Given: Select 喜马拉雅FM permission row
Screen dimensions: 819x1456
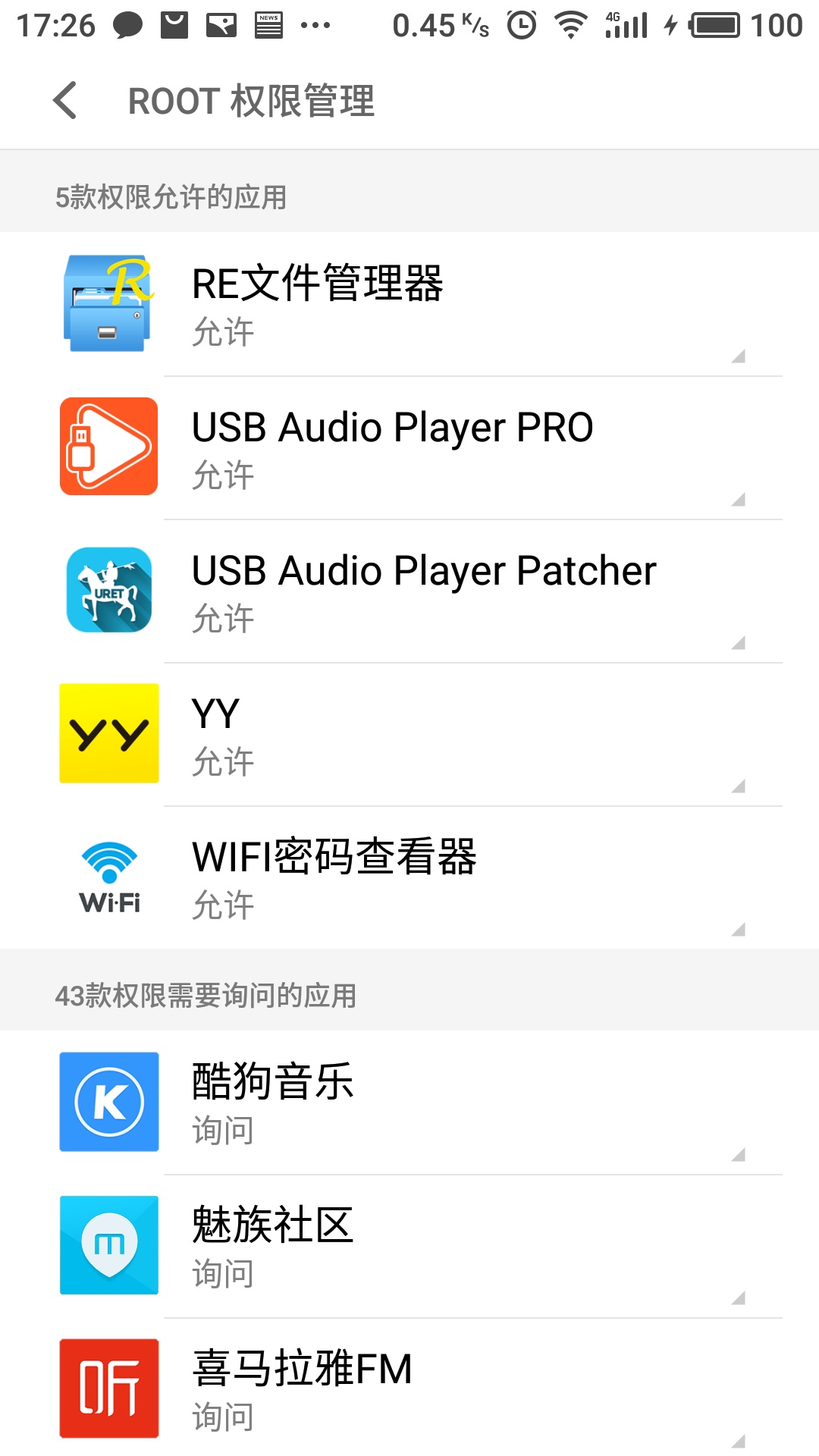Looking at the screenshot, I should 409,1389.
